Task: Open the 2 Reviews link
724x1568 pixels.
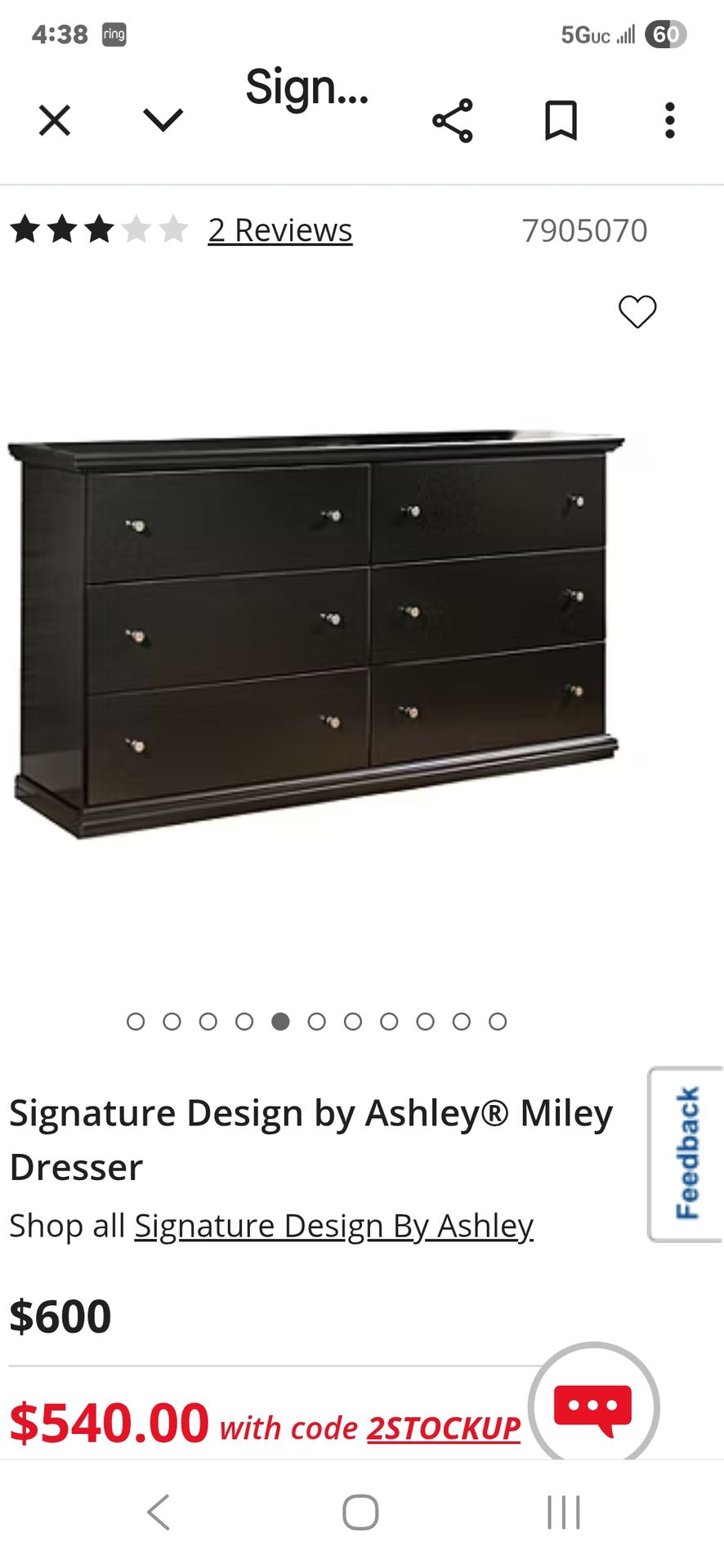Action: [279, 231]
